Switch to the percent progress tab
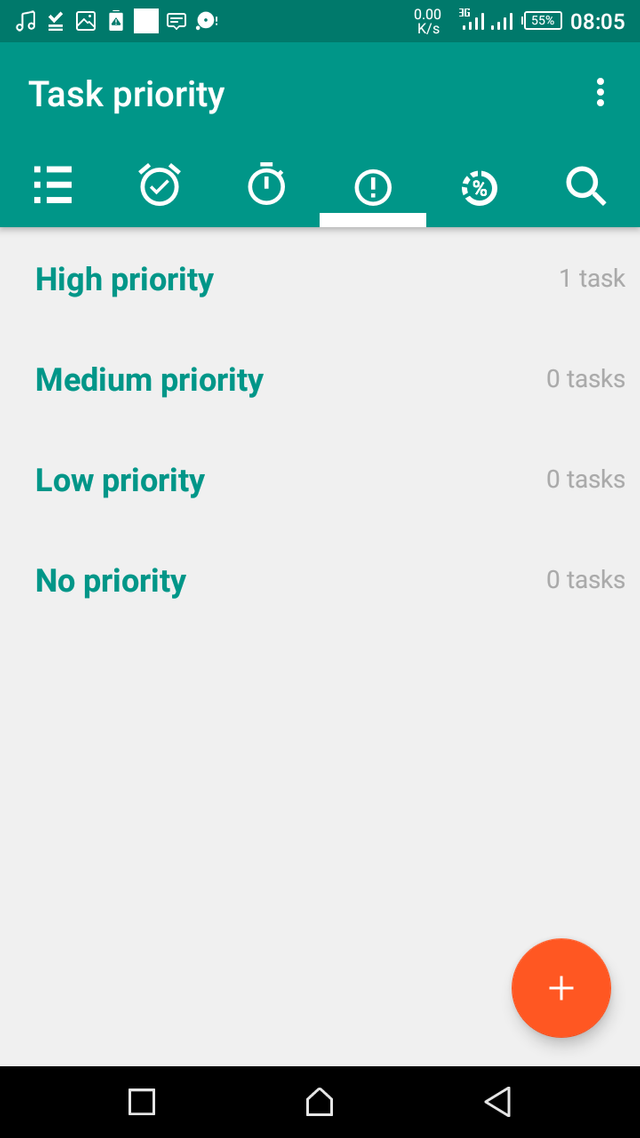The width and height of the screenshot is (640, 1138). coord(480,186)
